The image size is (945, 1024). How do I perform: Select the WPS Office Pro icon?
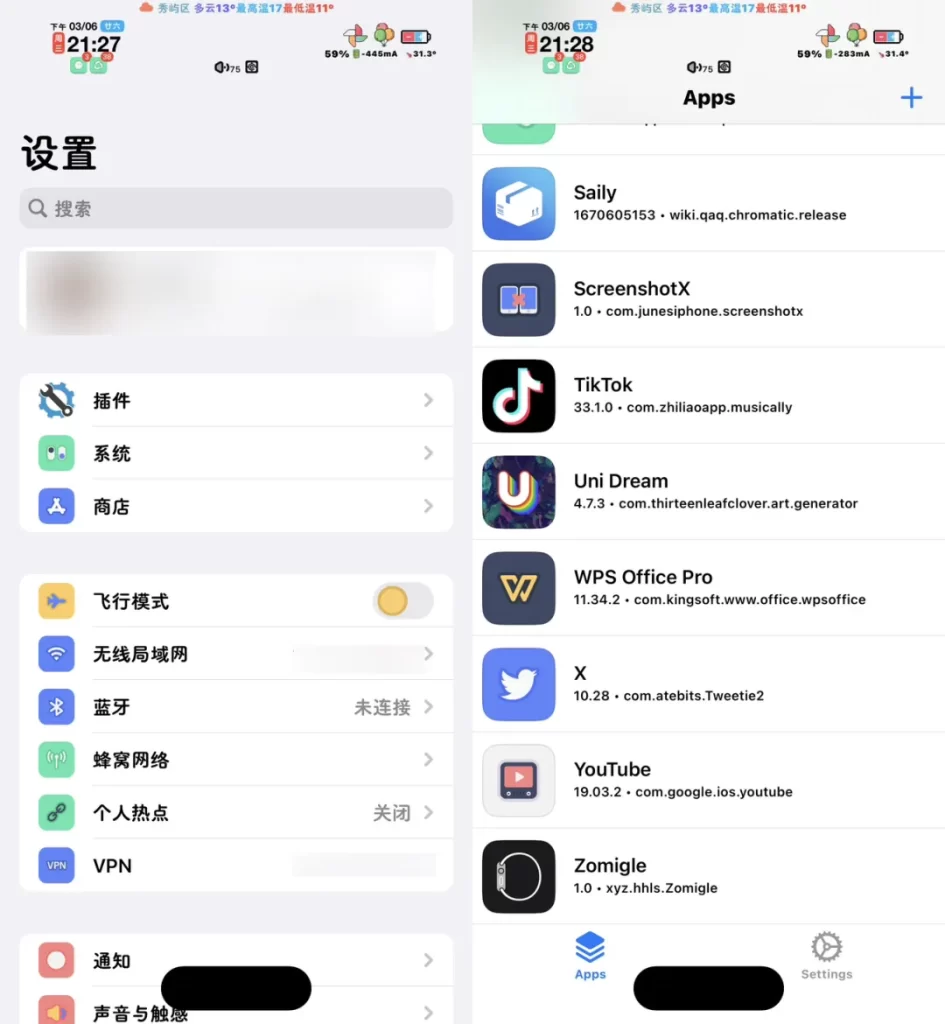click(x=518, y=588)
